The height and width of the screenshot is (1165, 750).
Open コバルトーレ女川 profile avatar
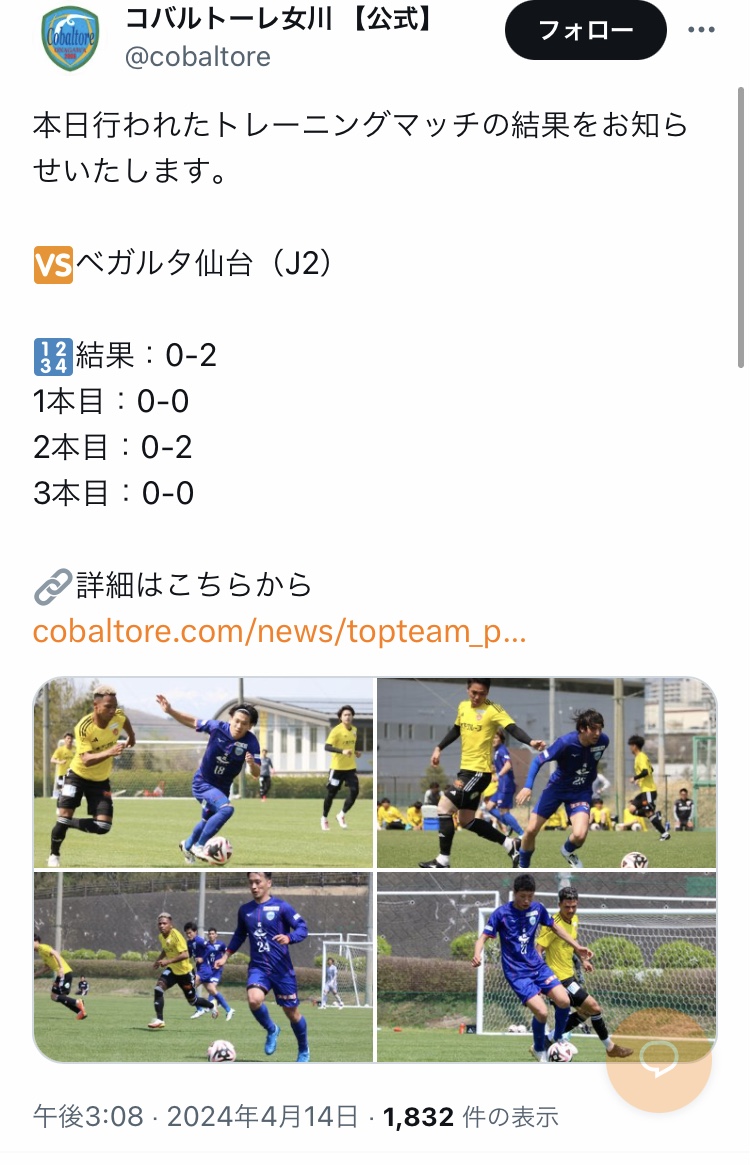coord(71,38)
